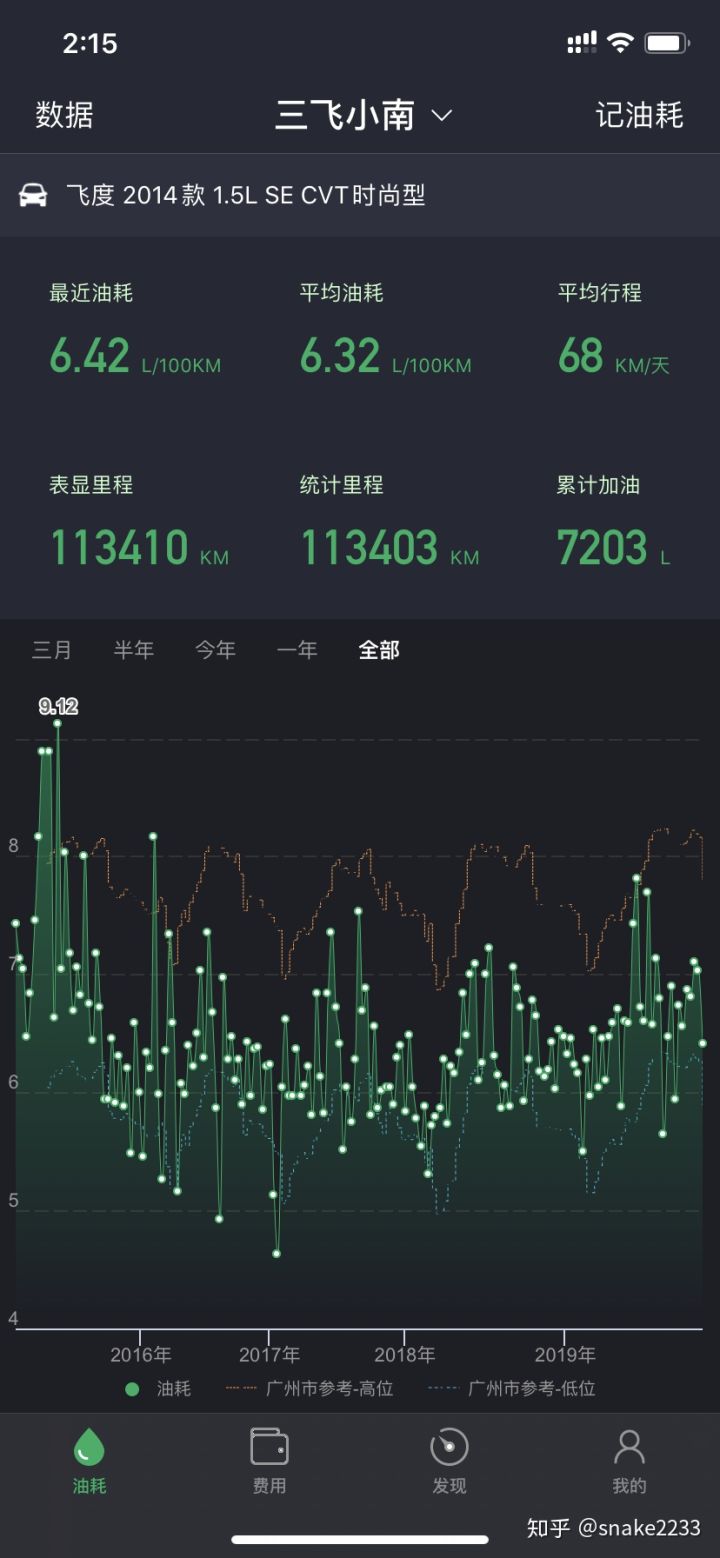Screen dimensions: 720x1558
Task: Tap the 记油耗 record fuel entry
Action: (x=641, y=115)
